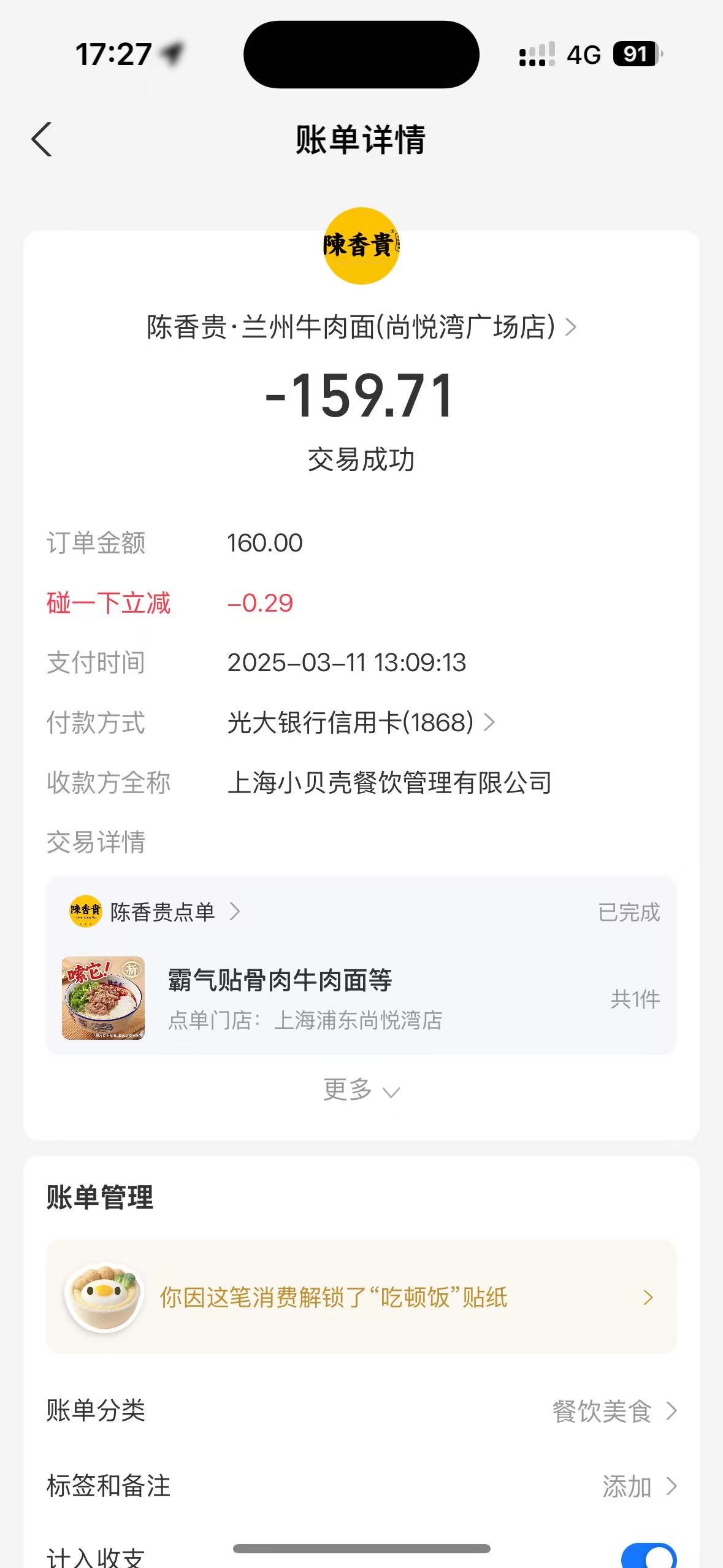723x1568 pixels.
Task: Open the unlocked “吃顿饭” sticker banner
Action: point(361,1297)
